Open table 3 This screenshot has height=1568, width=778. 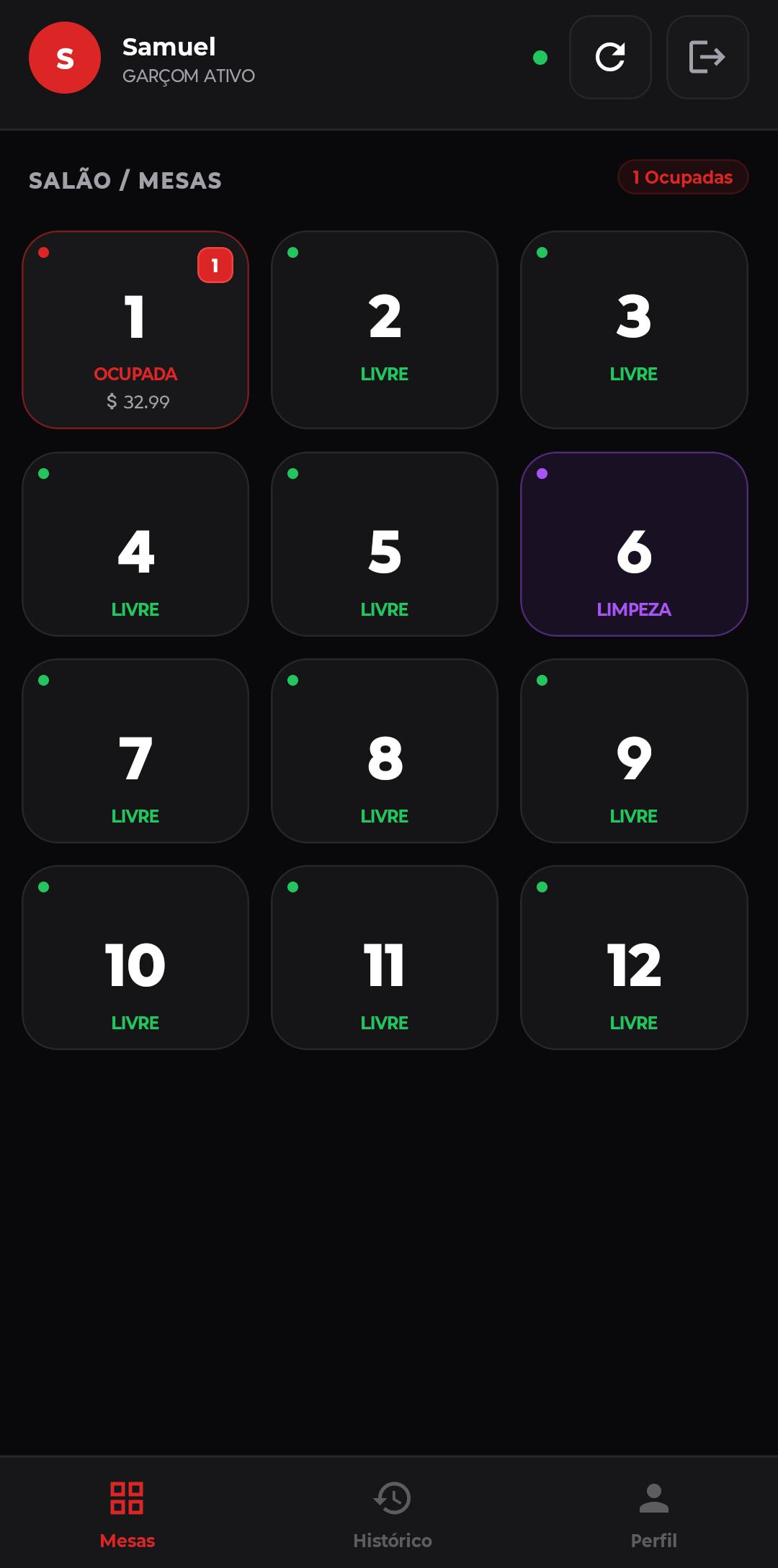(x=634, y=330)
